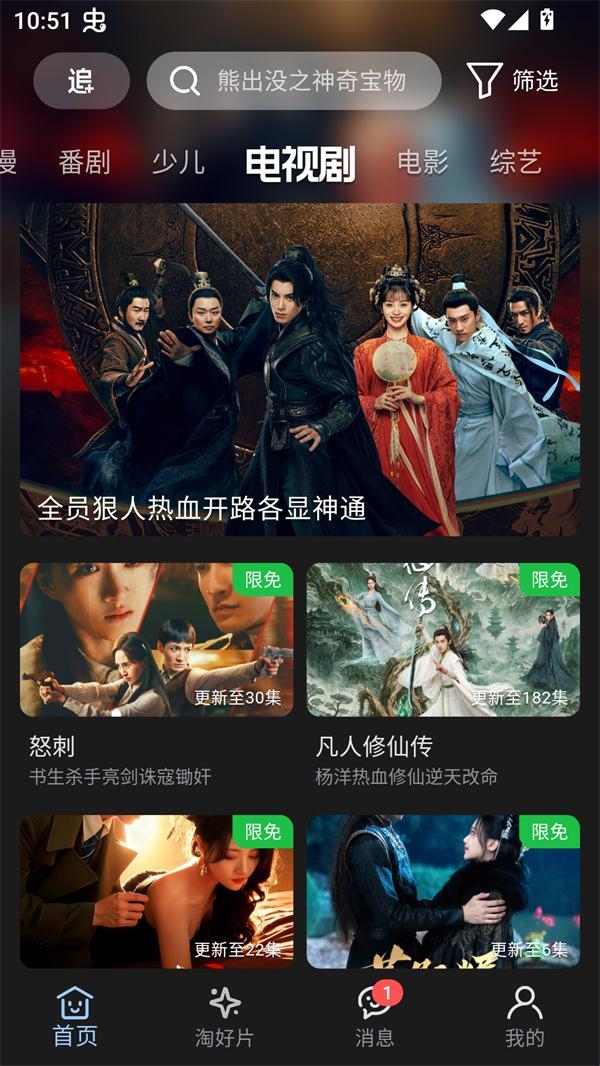
Task: Open the 筛选 filter
Action: coord(513,81)
